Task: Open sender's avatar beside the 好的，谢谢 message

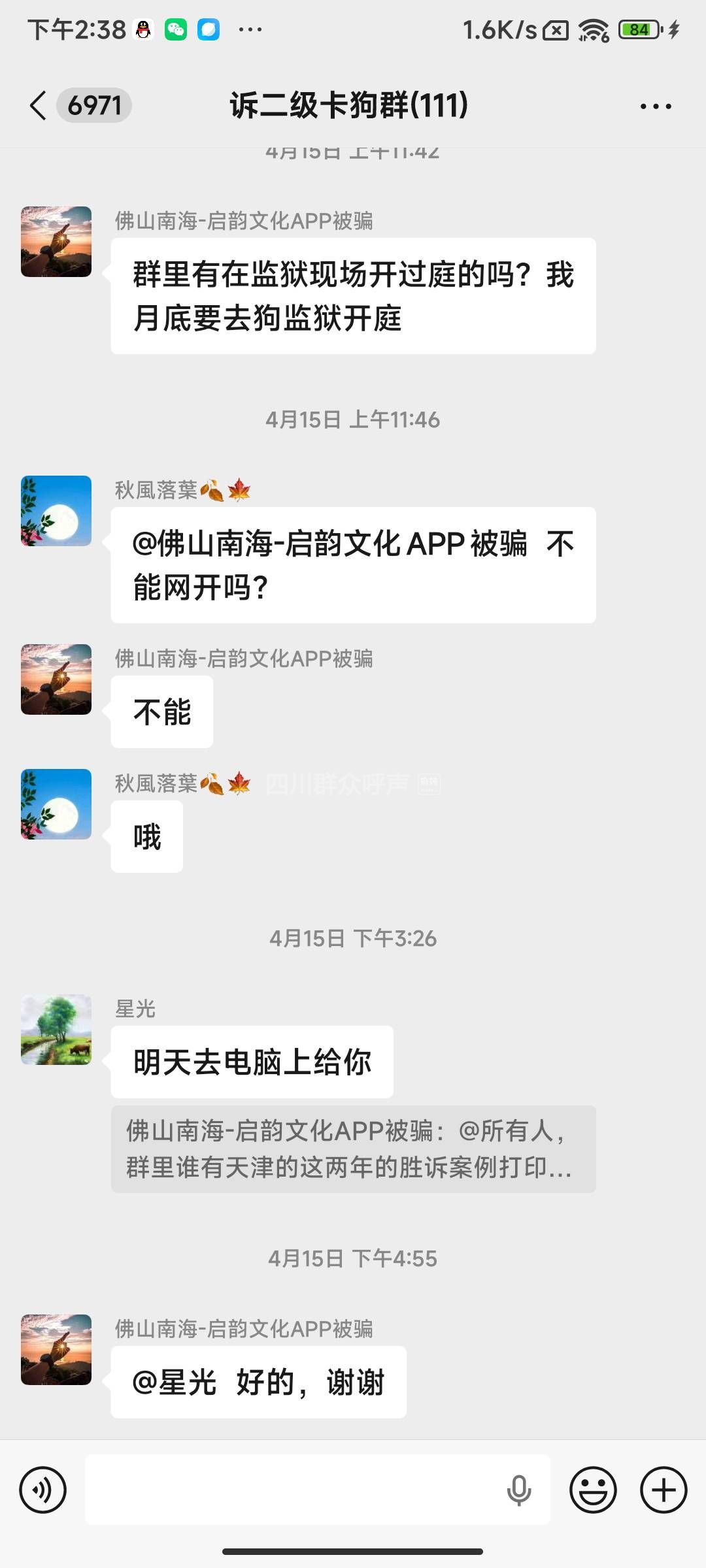Action: click(x=56, y=1350)
